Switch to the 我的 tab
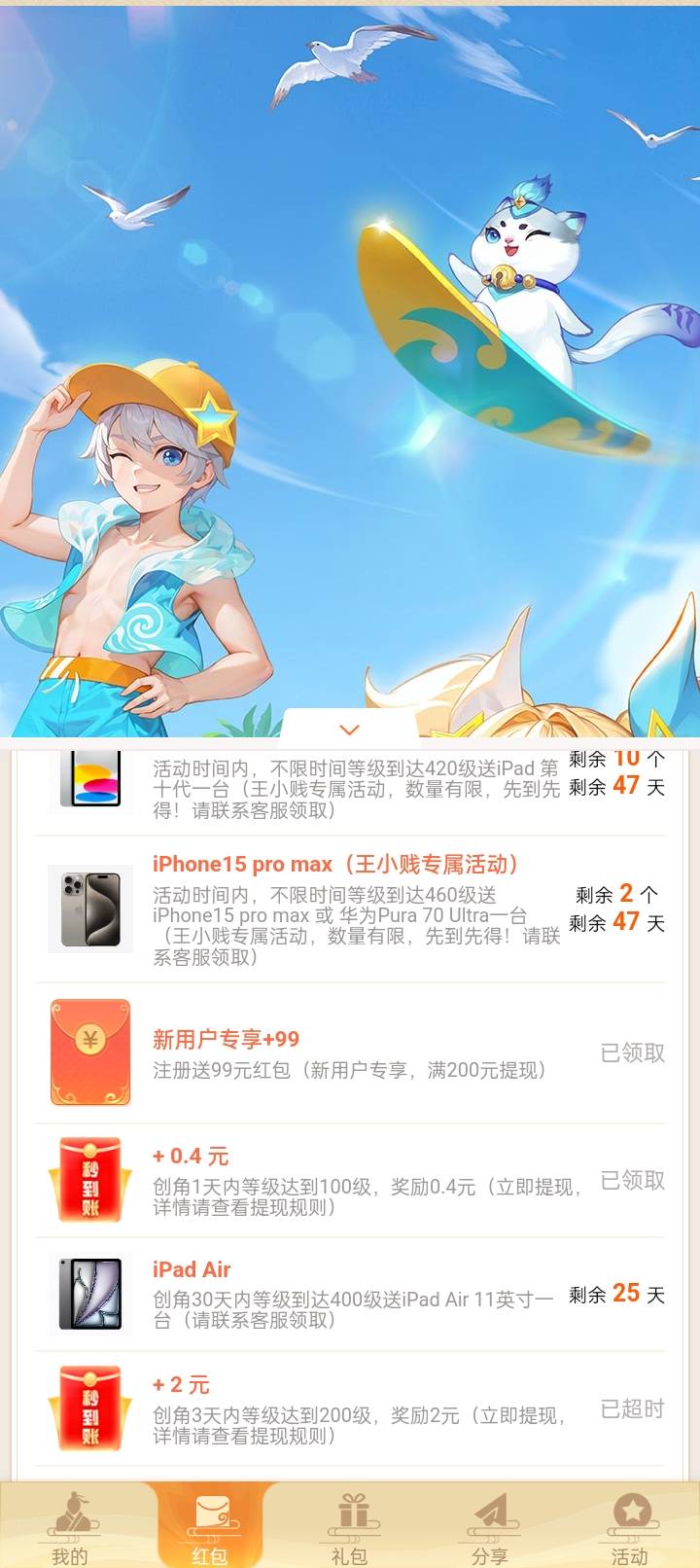The width and height of the screenshot is (700, 1568). tap(70, 1527)
